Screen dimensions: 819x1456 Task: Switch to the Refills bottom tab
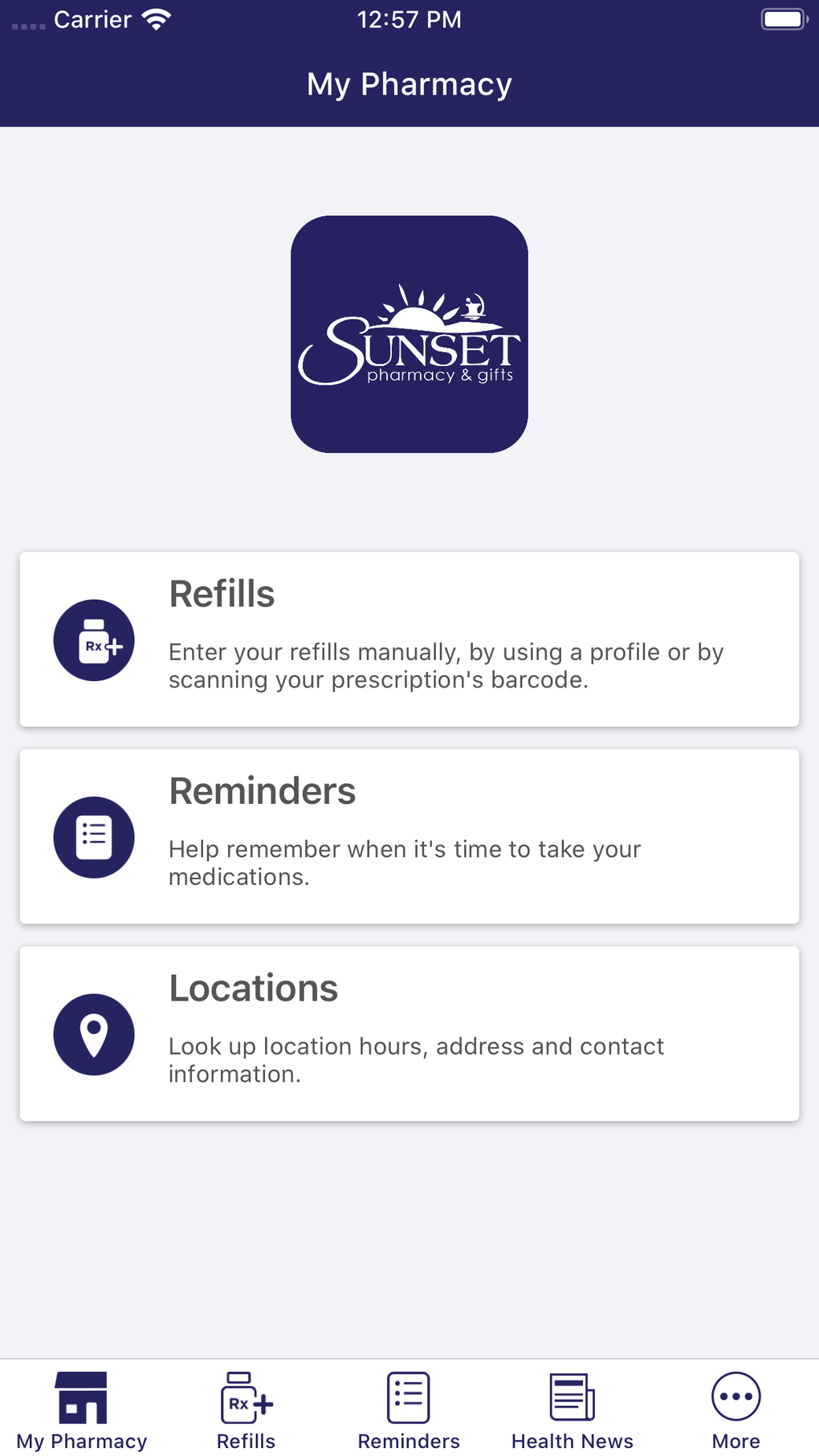click(x=246, y=1411)
